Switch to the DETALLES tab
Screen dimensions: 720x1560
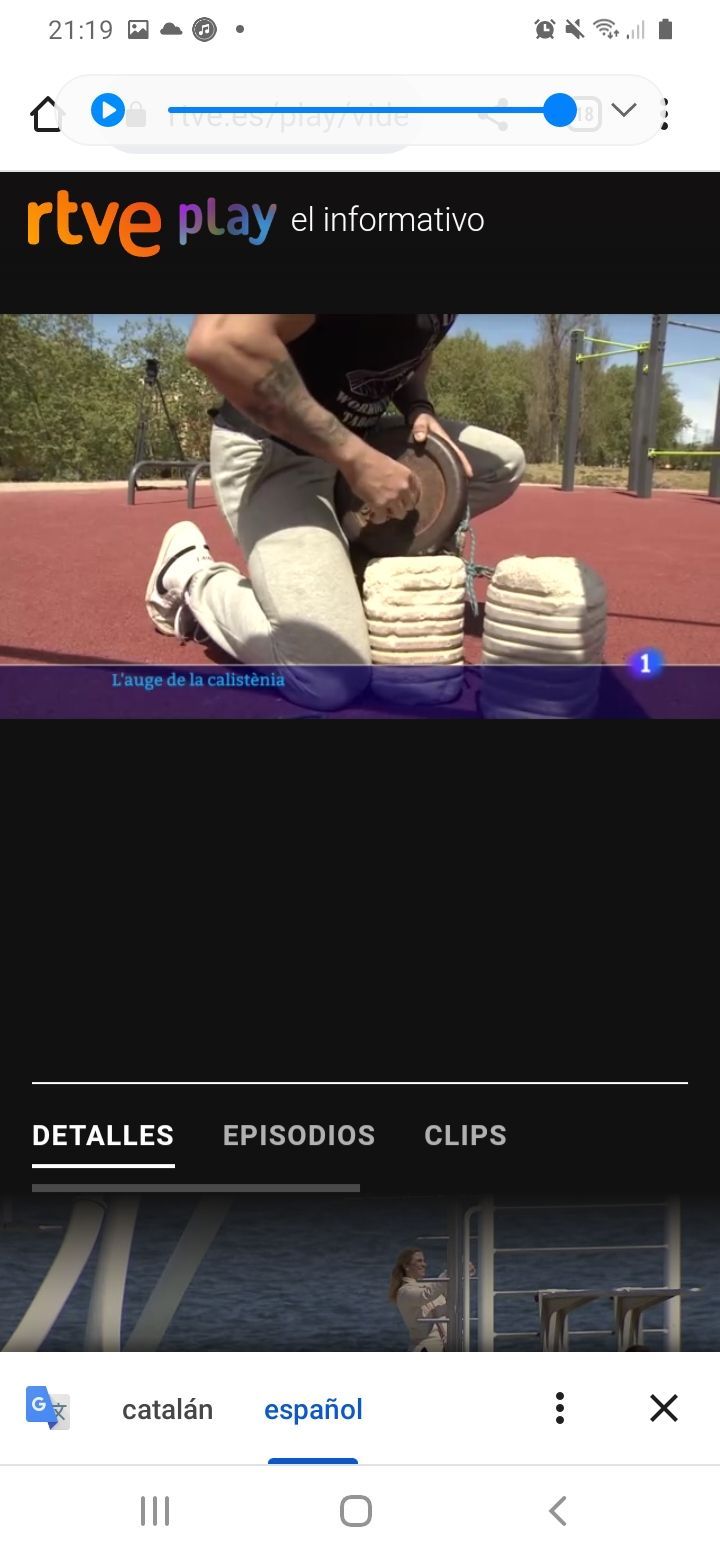tap(103, 1135)
